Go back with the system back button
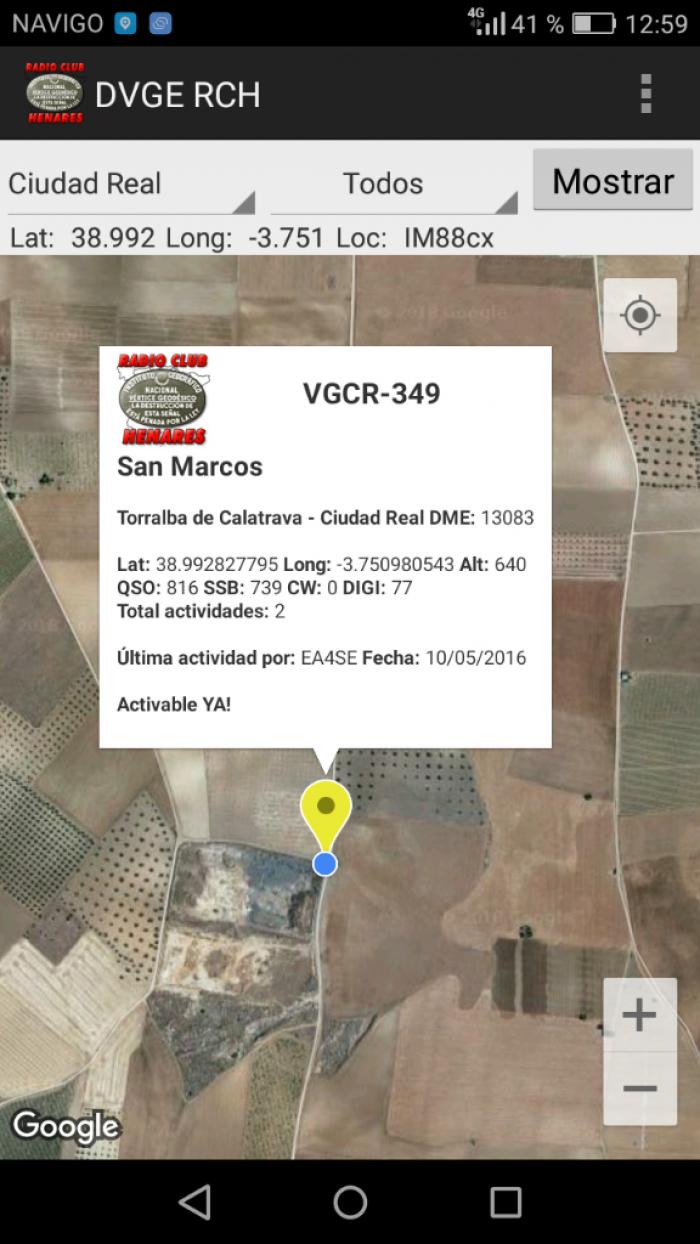Image resolution: width=700 pixels, height=1244 pixels. point(195,1202)
